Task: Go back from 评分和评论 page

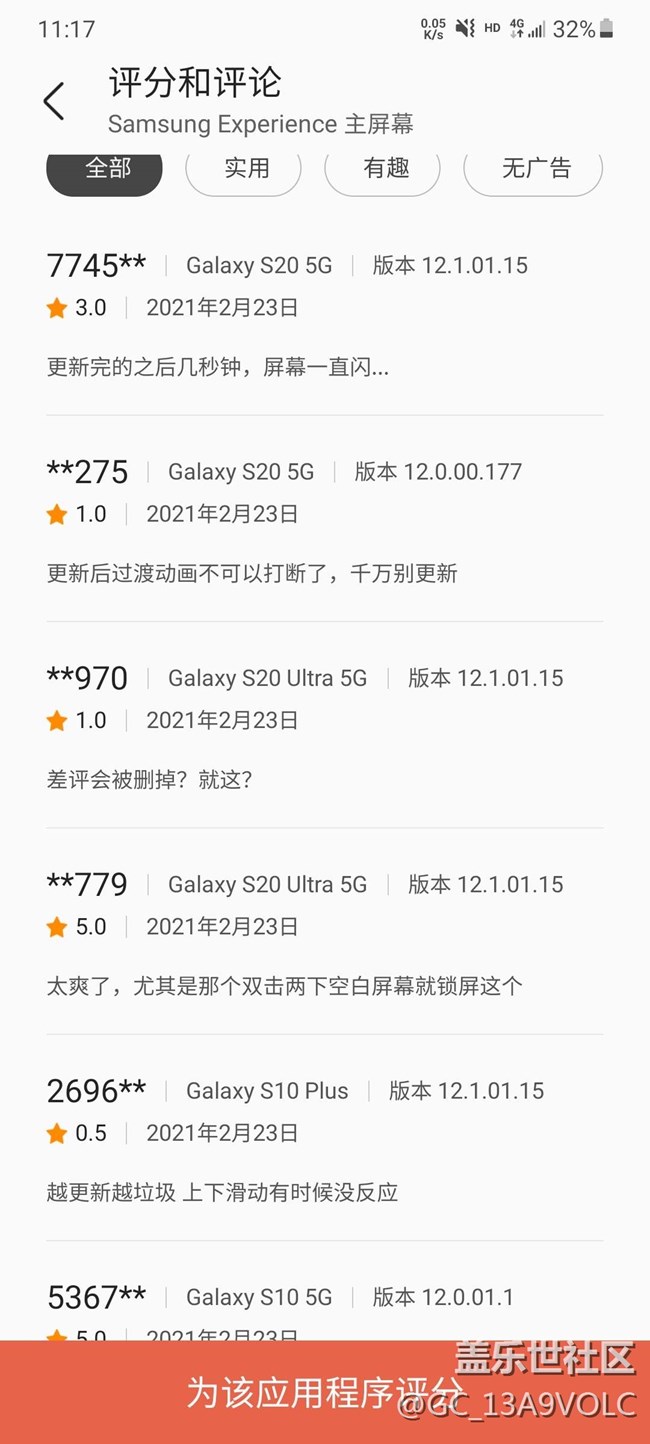Action: click(54, 101)
